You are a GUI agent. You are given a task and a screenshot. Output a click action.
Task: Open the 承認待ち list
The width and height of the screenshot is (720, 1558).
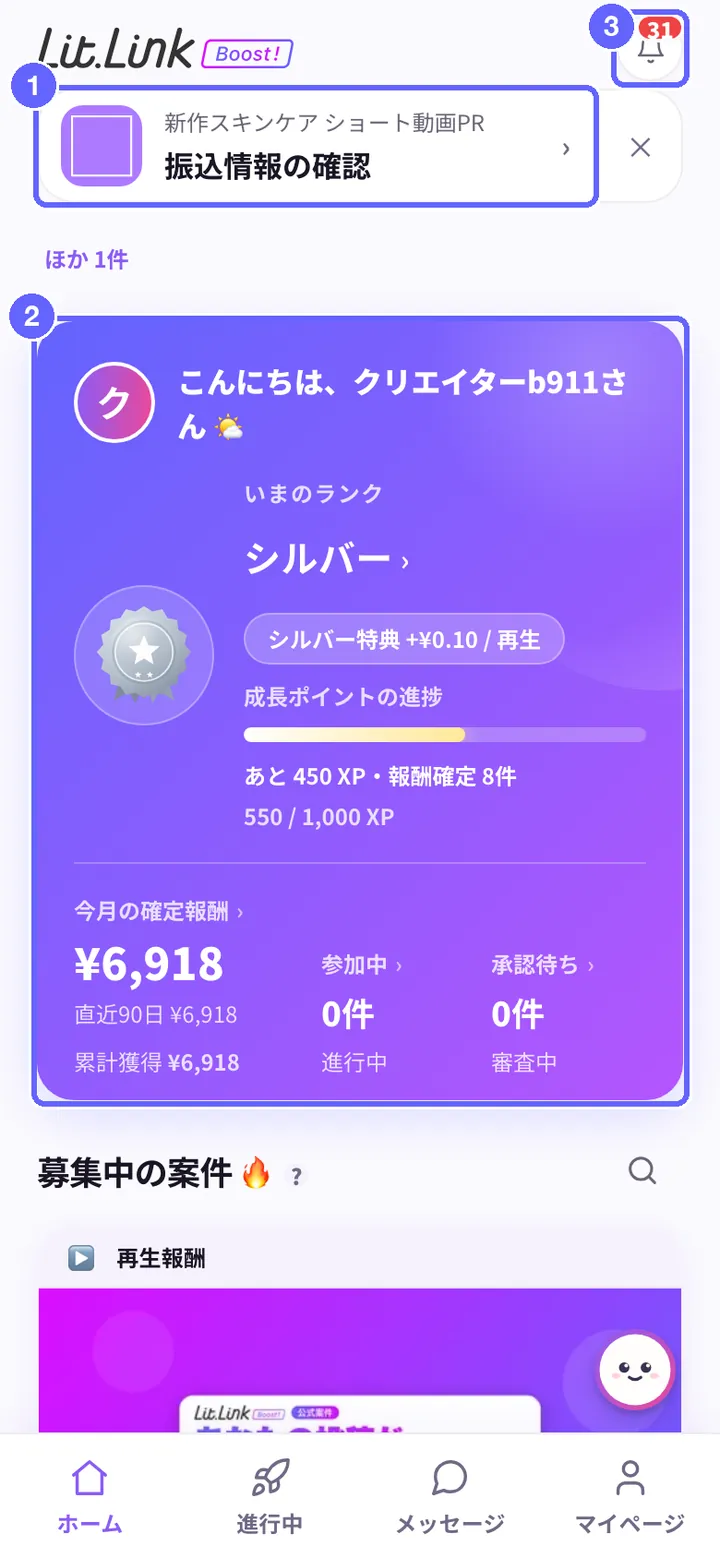point(542,965)
